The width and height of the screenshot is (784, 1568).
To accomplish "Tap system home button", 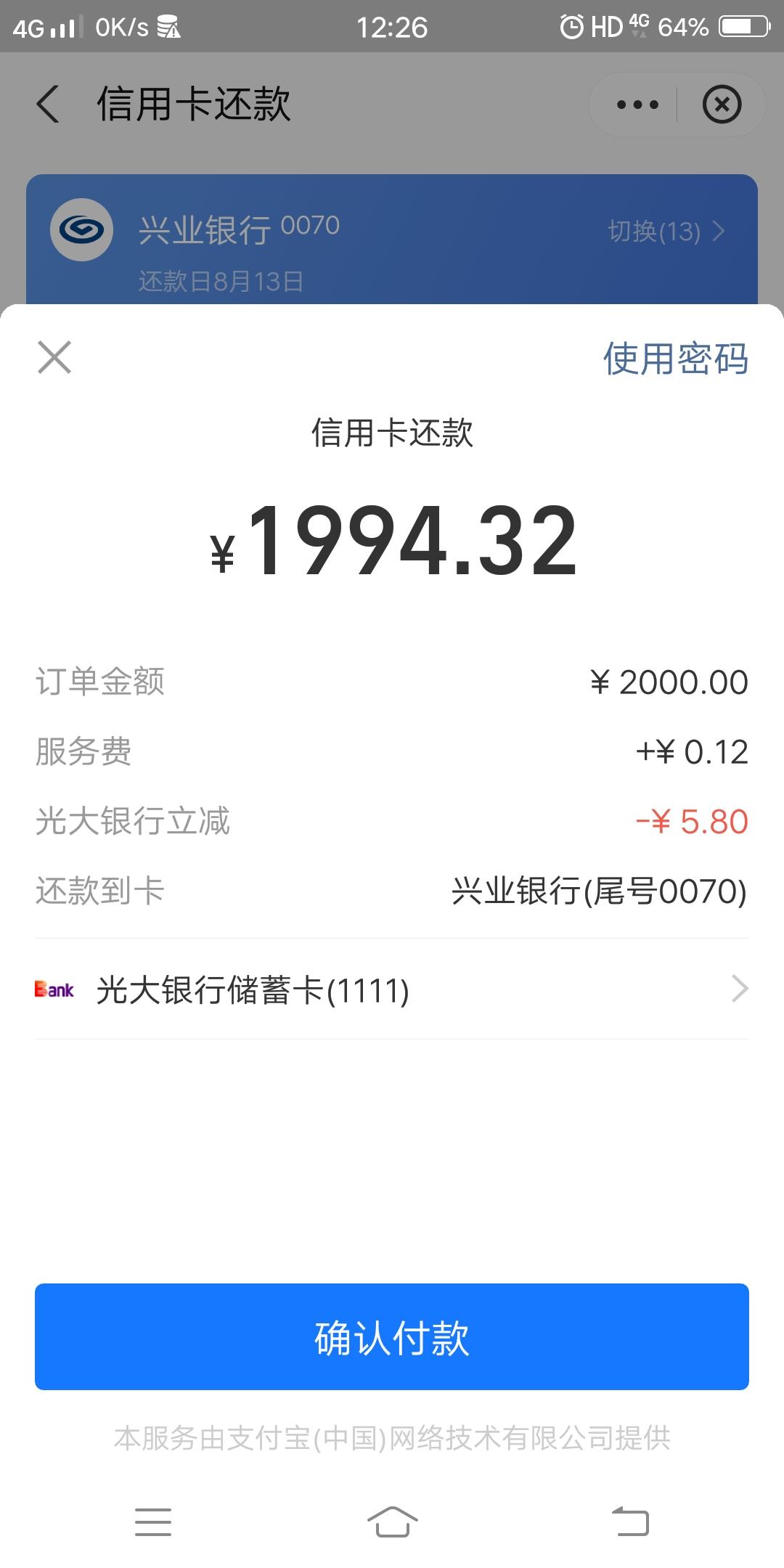I will (x=392, y=1521).
